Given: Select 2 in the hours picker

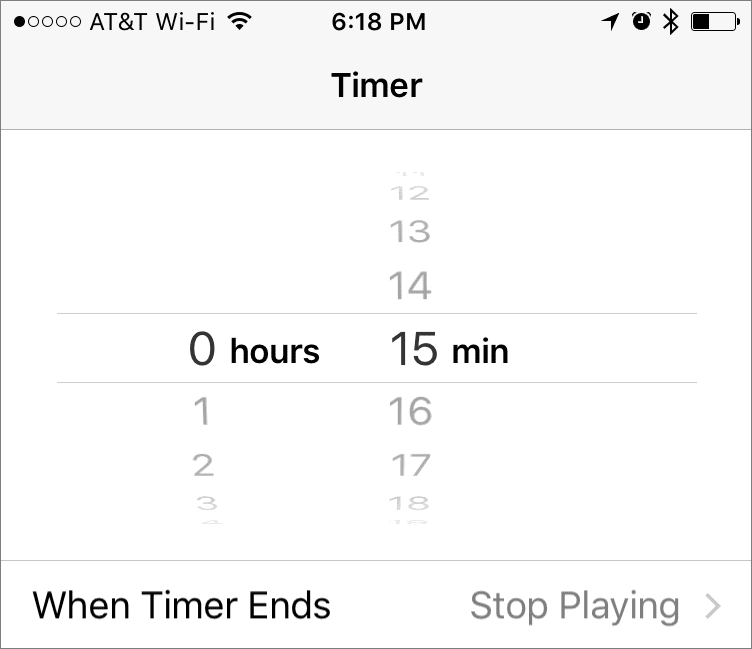Looking at the screenshot, I should click(x=203, y=464).
